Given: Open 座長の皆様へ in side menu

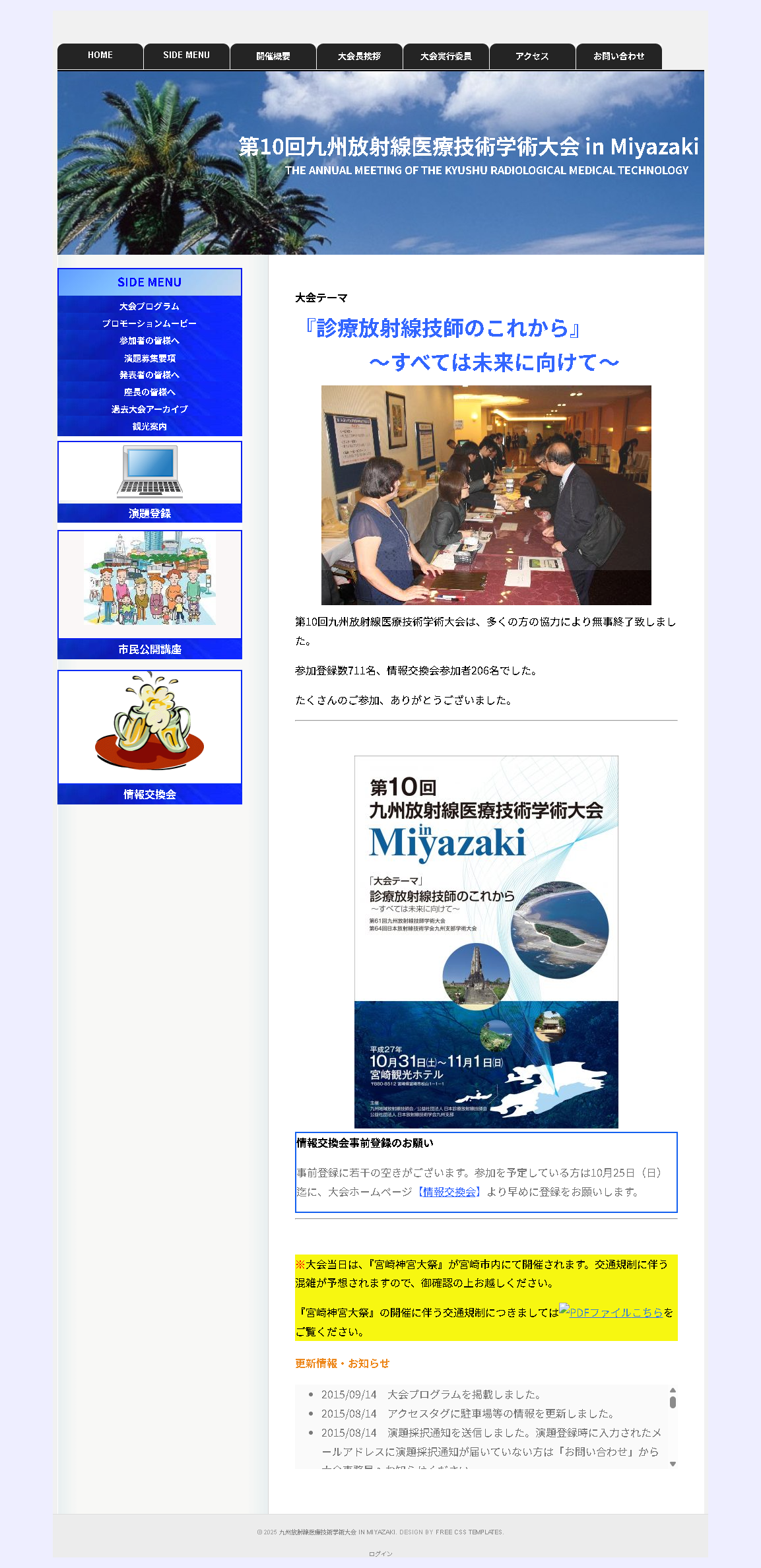Looking at the screenshot, I should [149, 392].
